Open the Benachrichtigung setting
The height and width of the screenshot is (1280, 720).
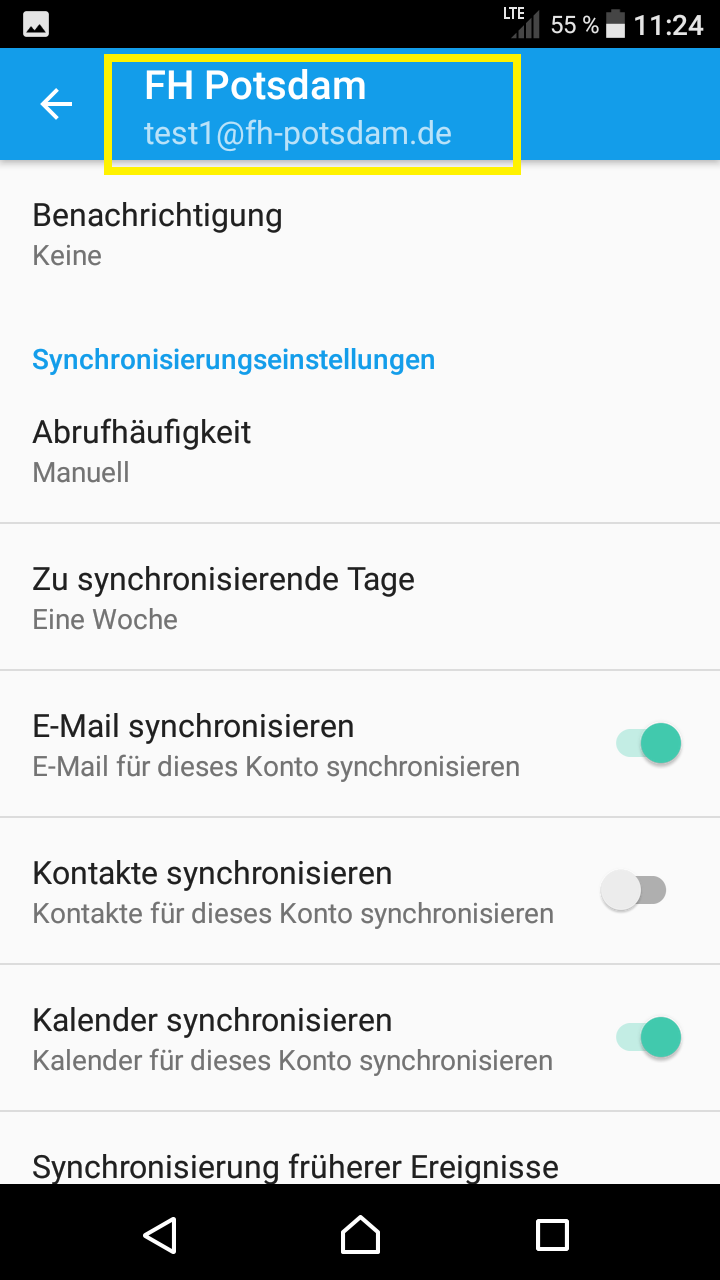coord(360,235)
